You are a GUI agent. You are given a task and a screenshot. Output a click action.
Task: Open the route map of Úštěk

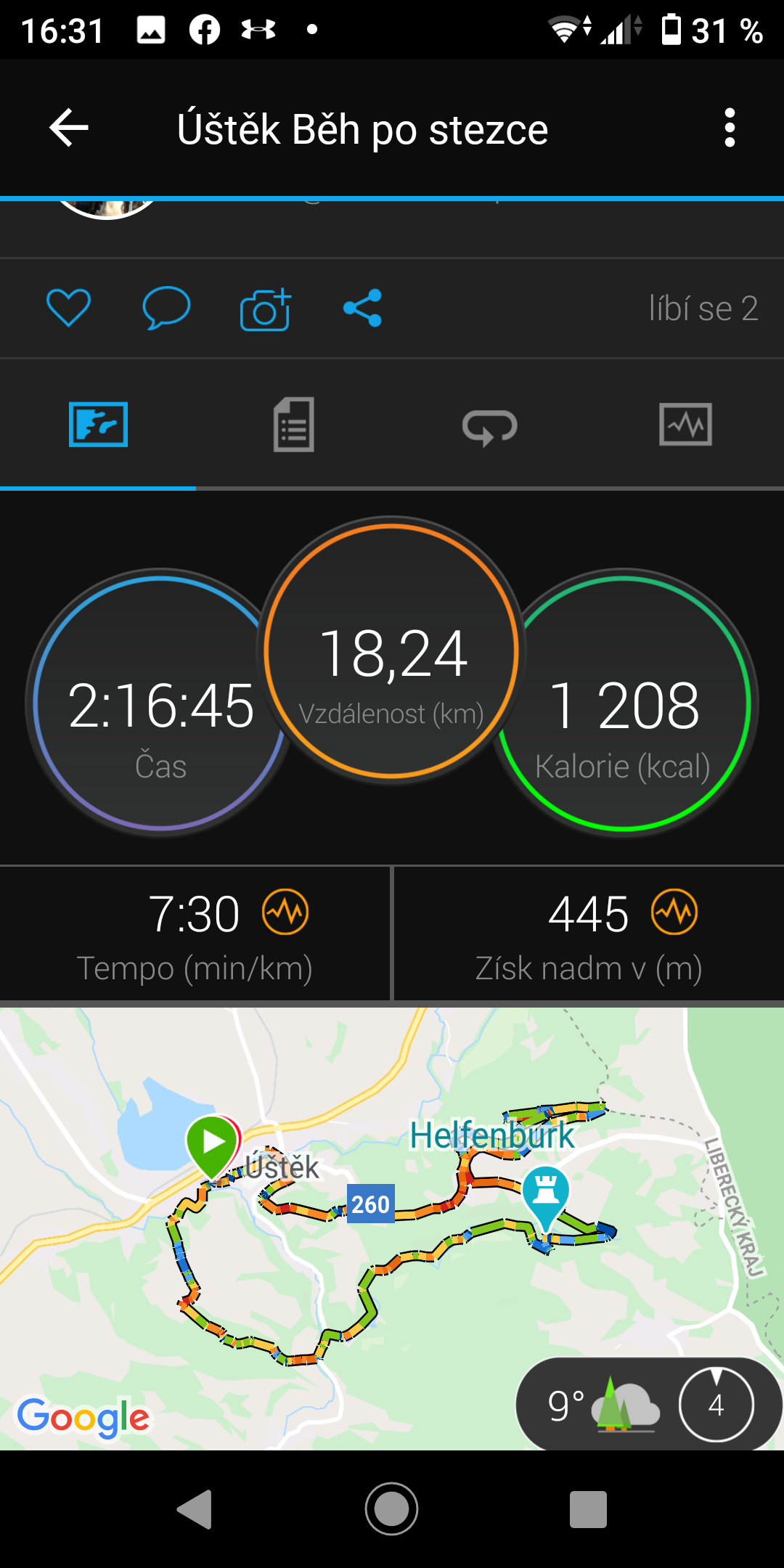(x=392, y=1228)
